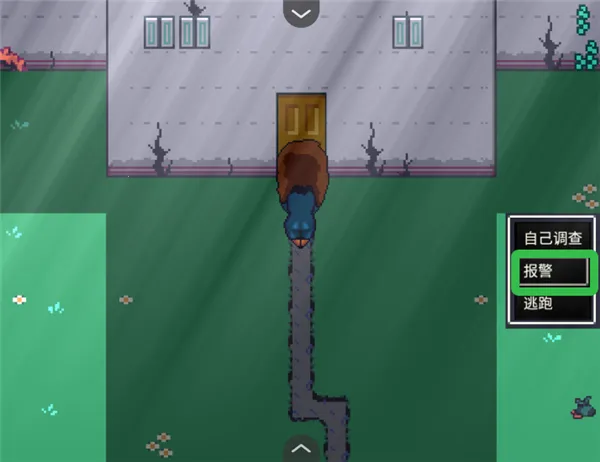
Task: Select the 报警 option
Action: click(551, 272)
